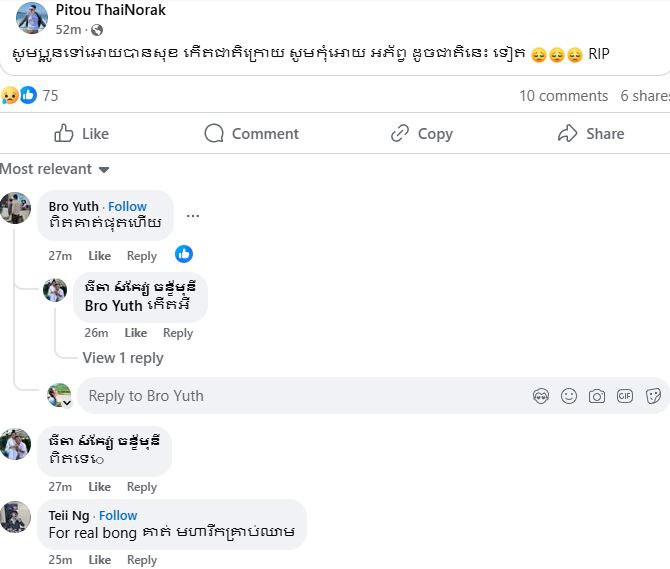Open the three-dot menu on Bro Yuth's comment

[x=193, y=216]
